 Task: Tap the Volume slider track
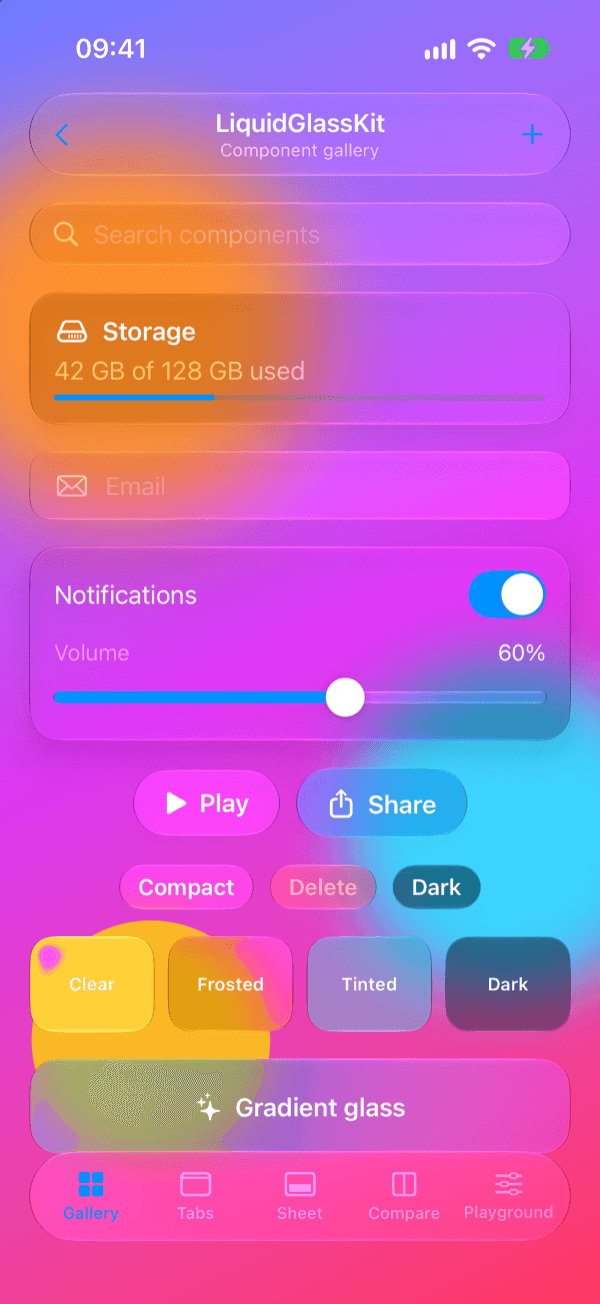coord(300,697)
